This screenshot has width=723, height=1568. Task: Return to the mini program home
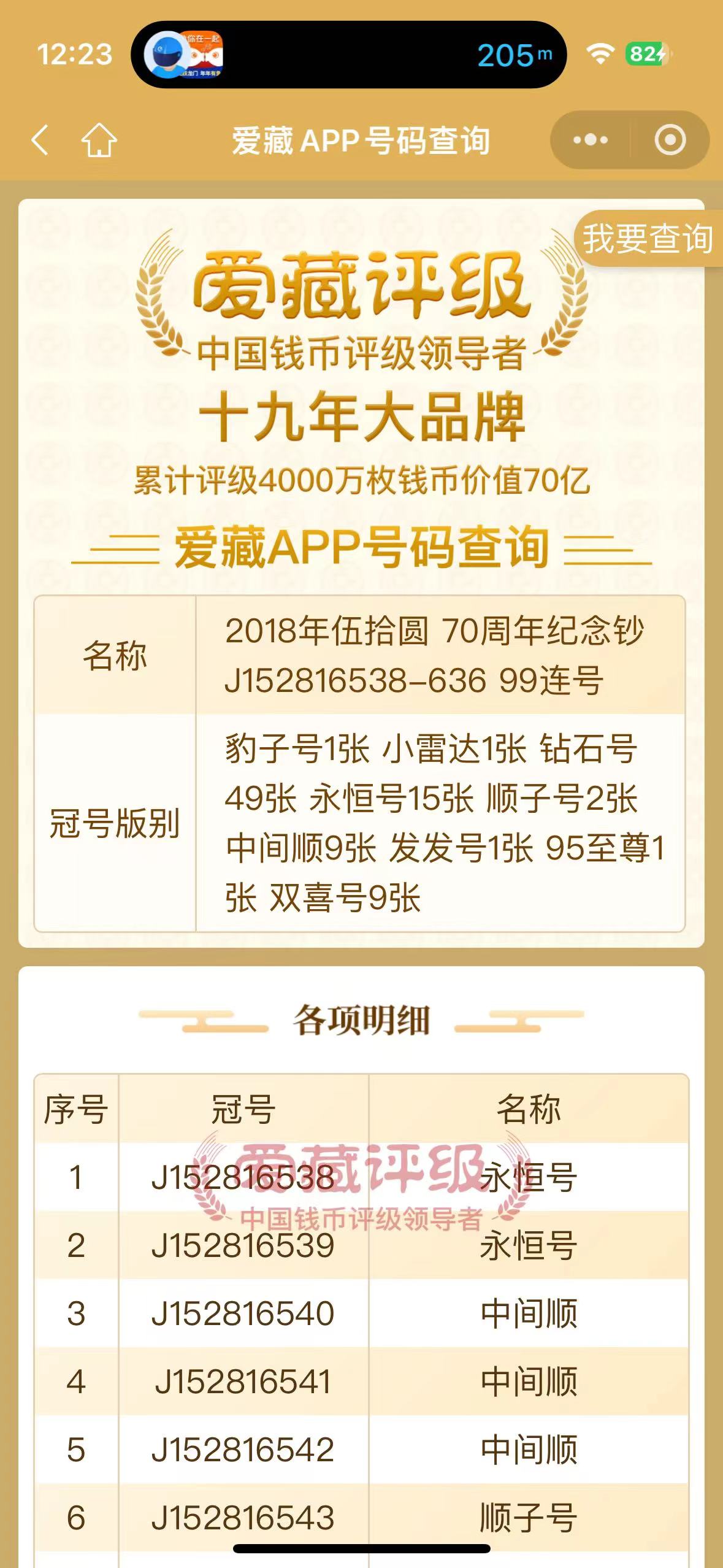click(99, 140)
